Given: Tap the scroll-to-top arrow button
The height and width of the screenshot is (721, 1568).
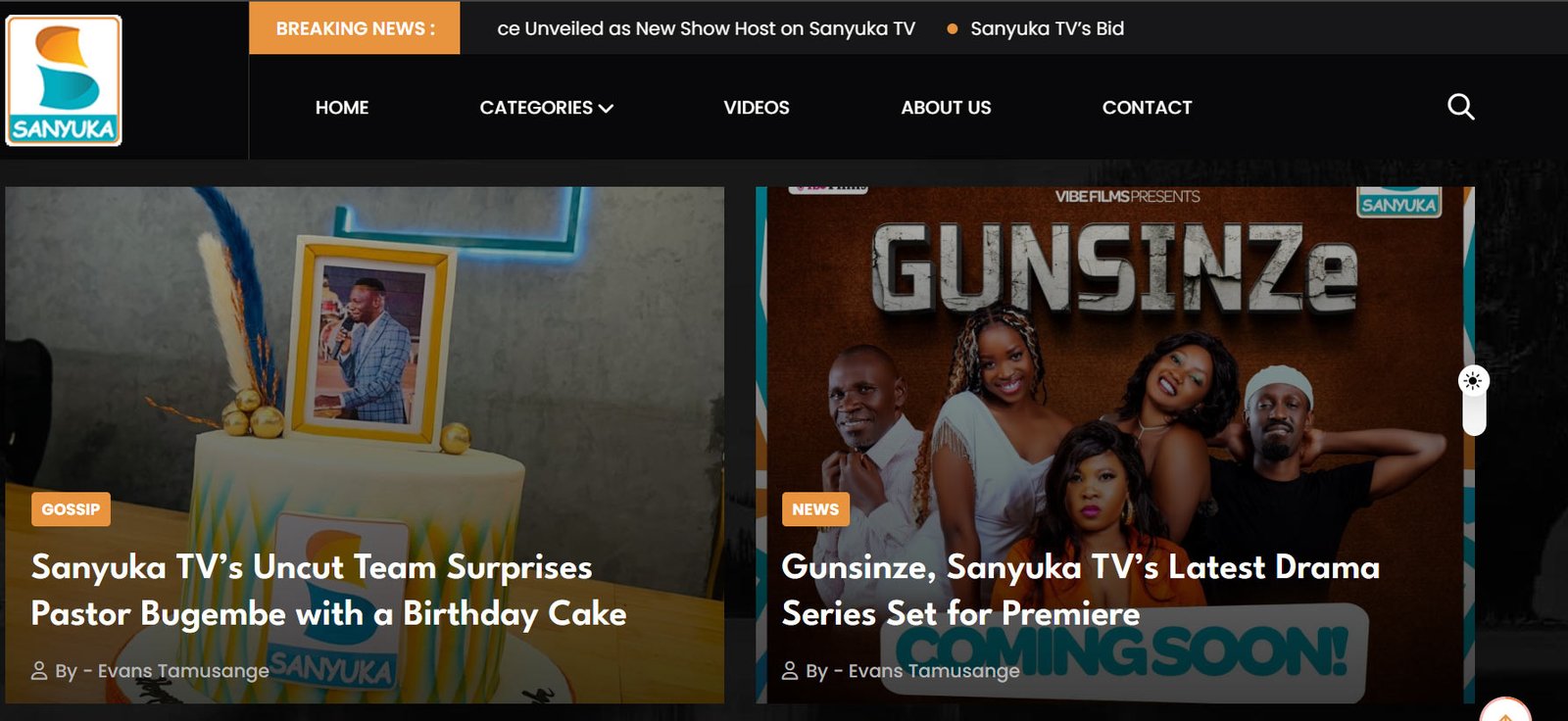Looking at the screenshot, I should tap(1505, 713).
